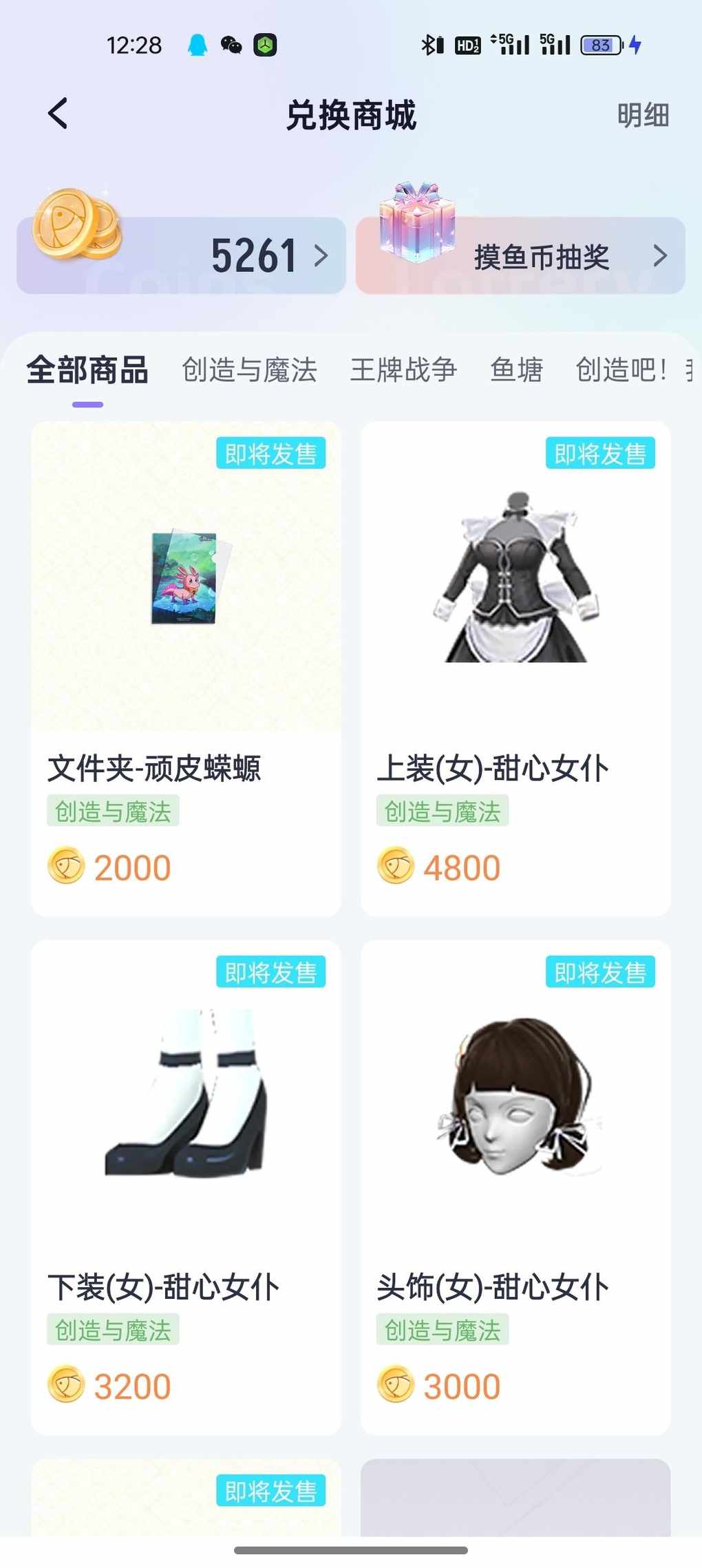Switch to 创造与魔法 tab
The width and height of the screenshot is (702, 1568).
click(249, 370)
